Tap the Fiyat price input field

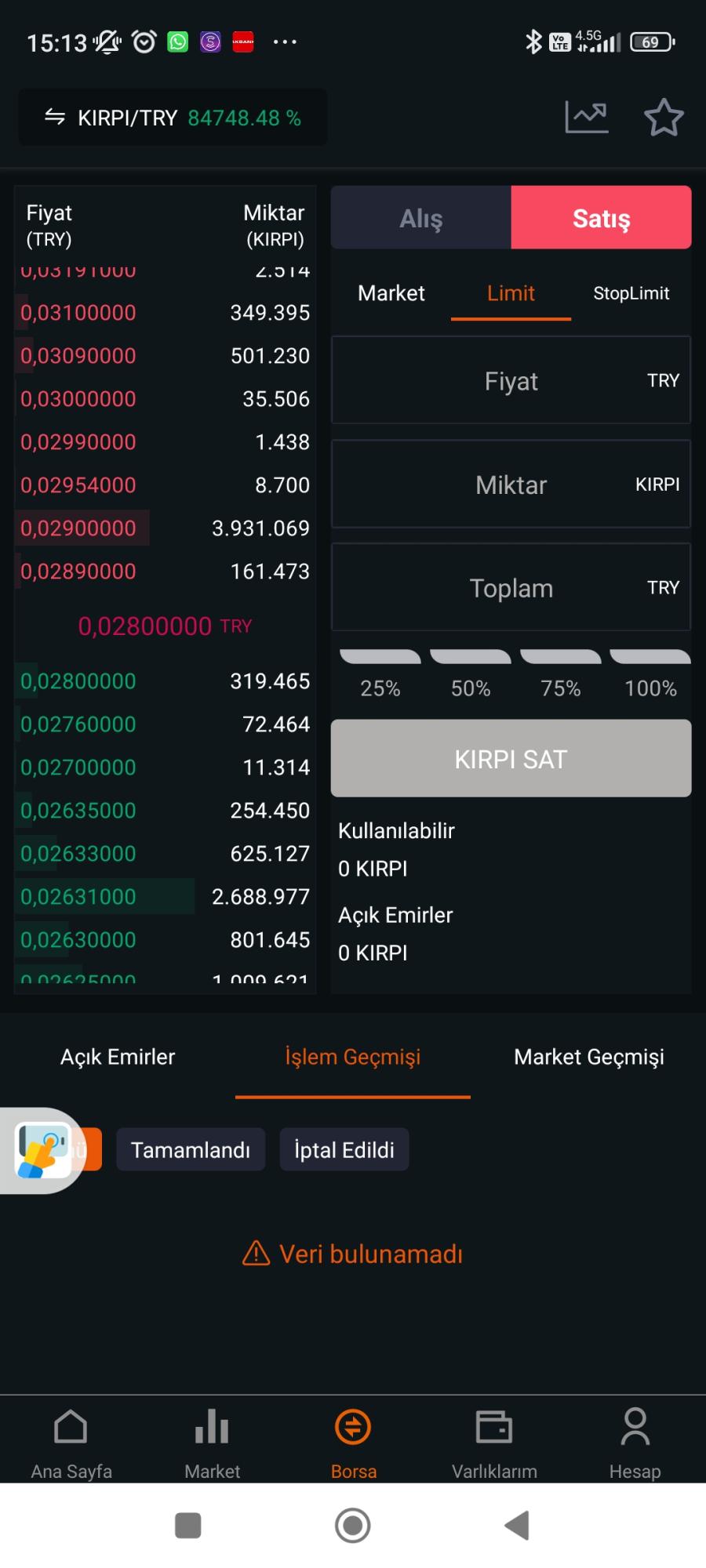(x=511, y=381)
